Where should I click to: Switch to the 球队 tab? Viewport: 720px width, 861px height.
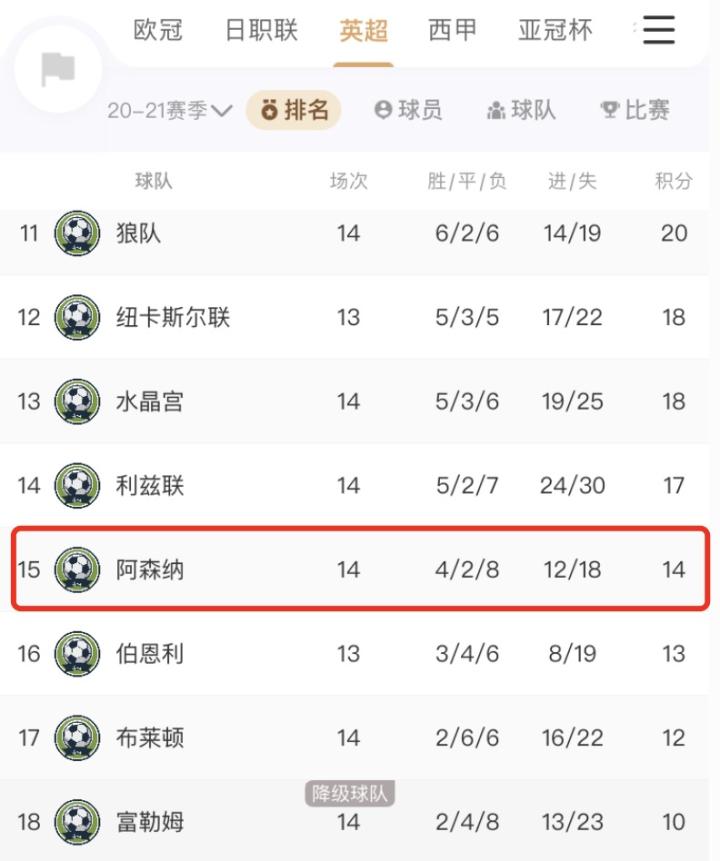(x=521, y=111)
